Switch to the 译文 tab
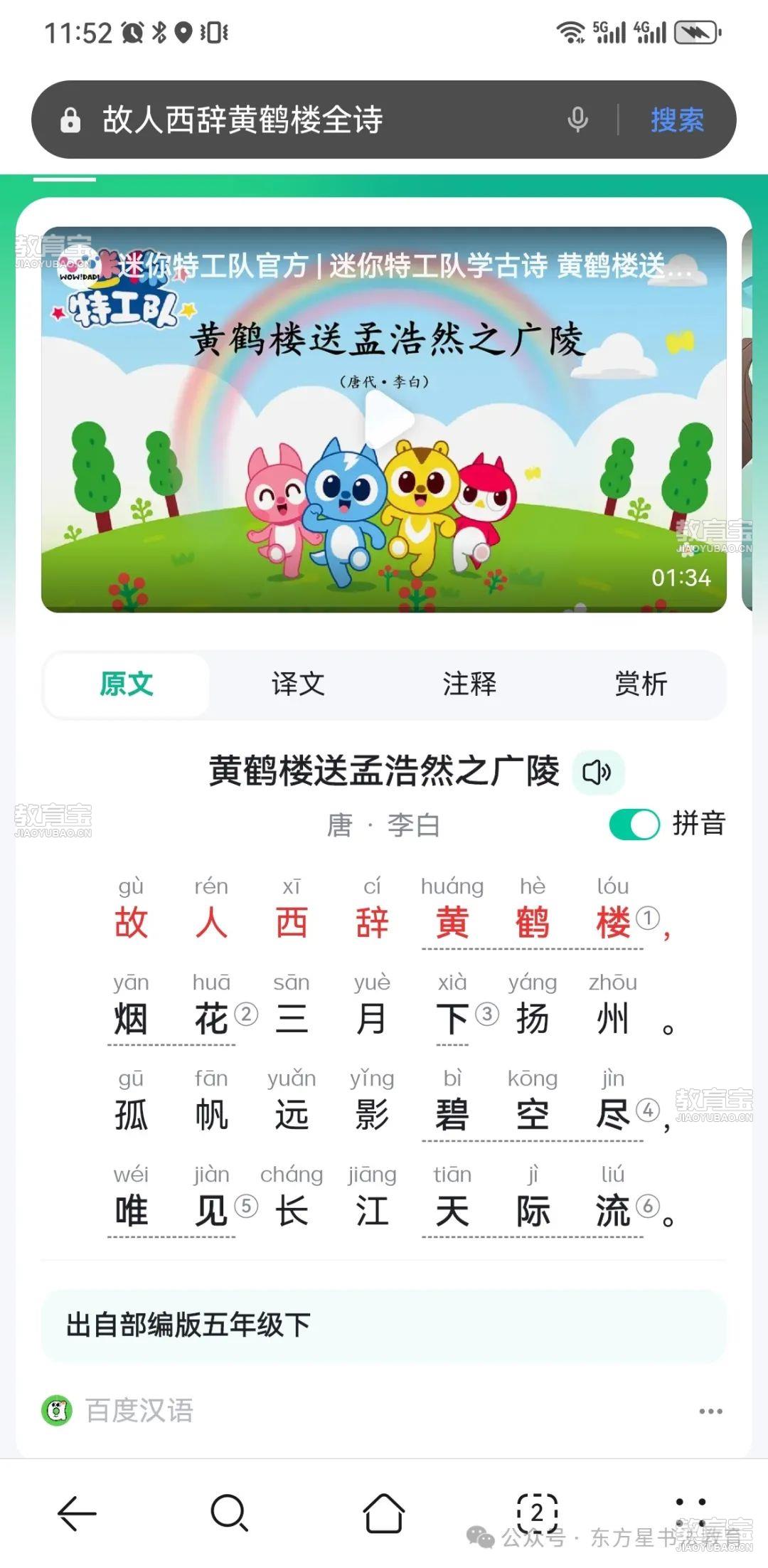 298,684
